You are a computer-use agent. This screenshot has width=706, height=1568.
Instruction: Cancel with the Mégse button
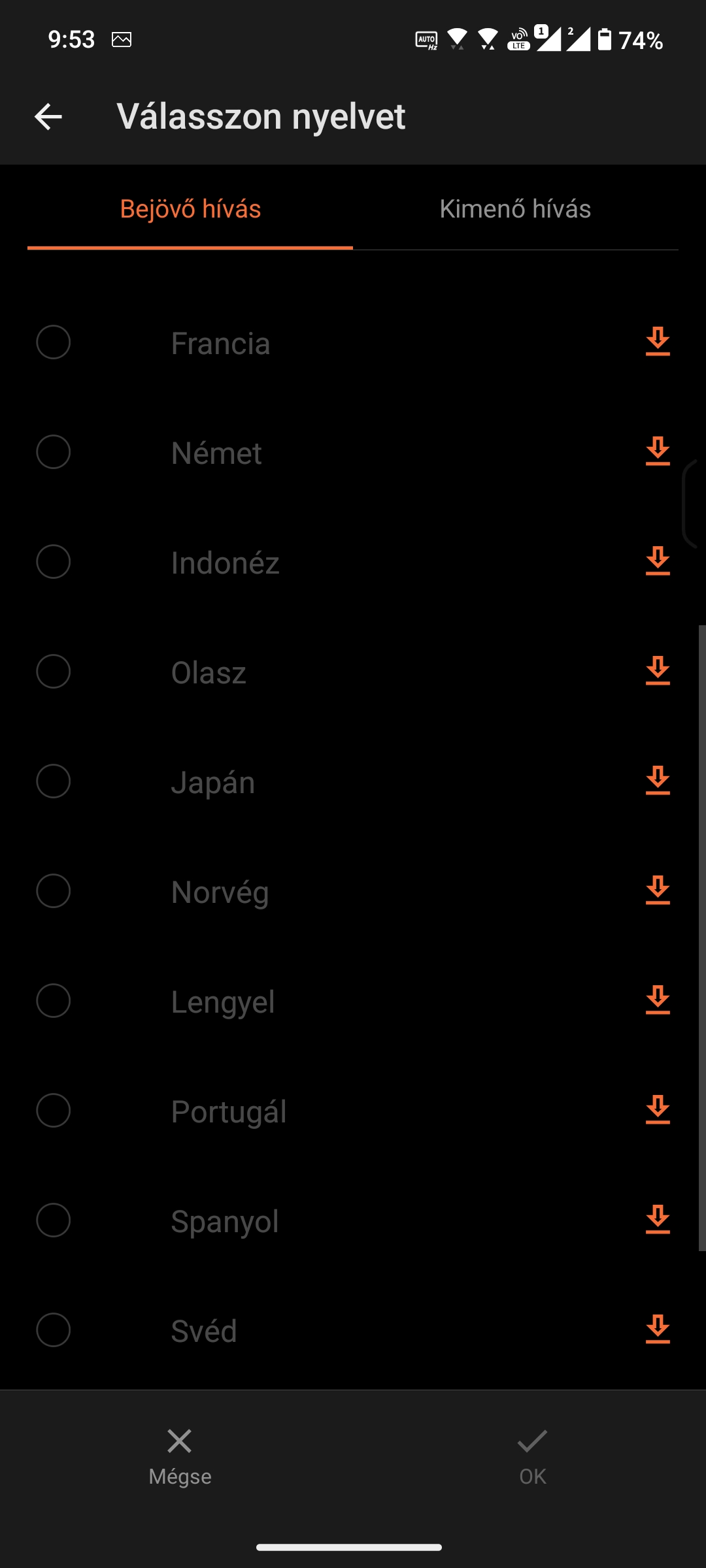click(180, 1456)
